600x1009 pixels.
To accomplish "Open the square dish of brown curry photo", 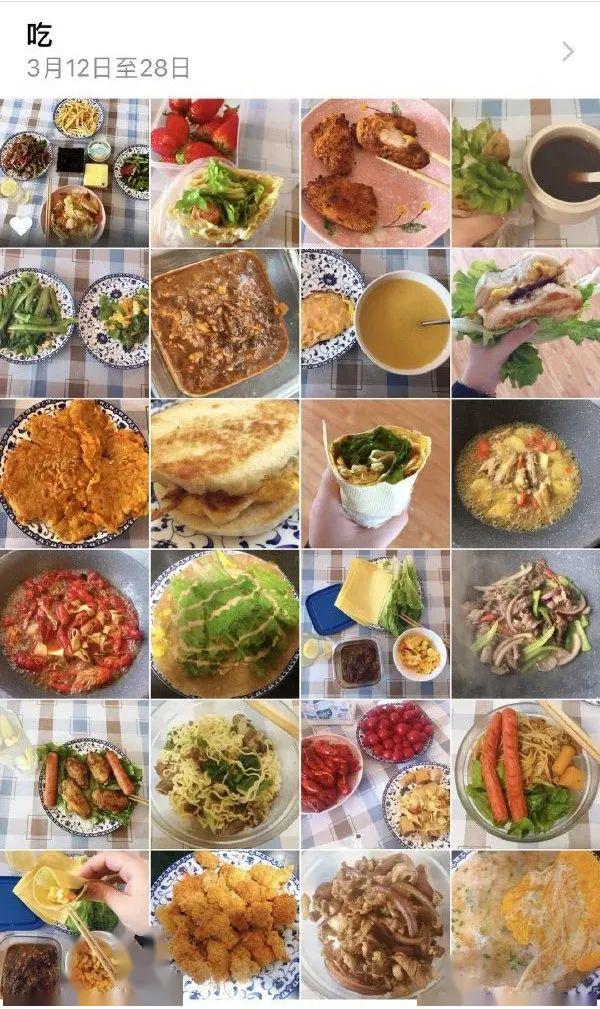I will (225, 323).
